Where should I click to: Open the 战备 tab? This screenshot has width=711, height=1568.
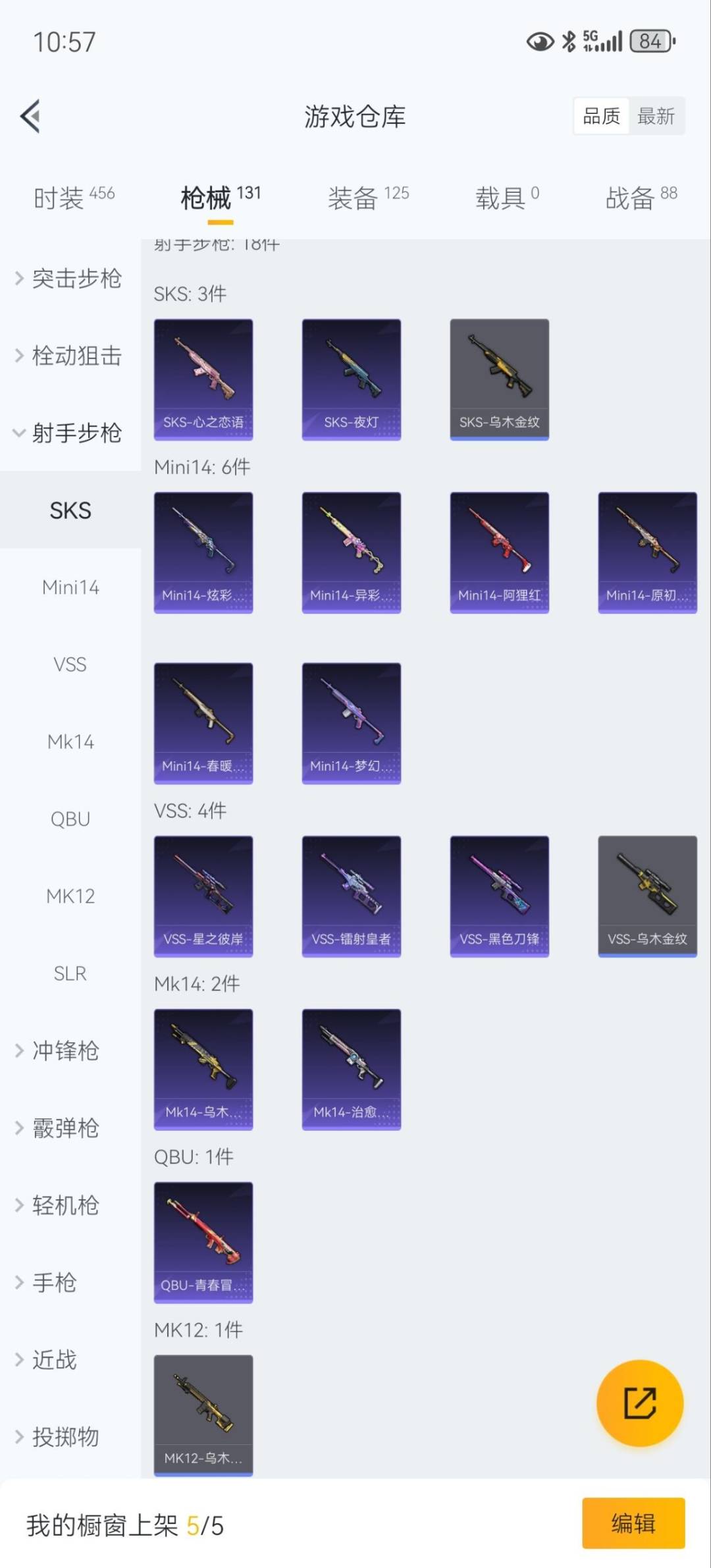[641, 197]
